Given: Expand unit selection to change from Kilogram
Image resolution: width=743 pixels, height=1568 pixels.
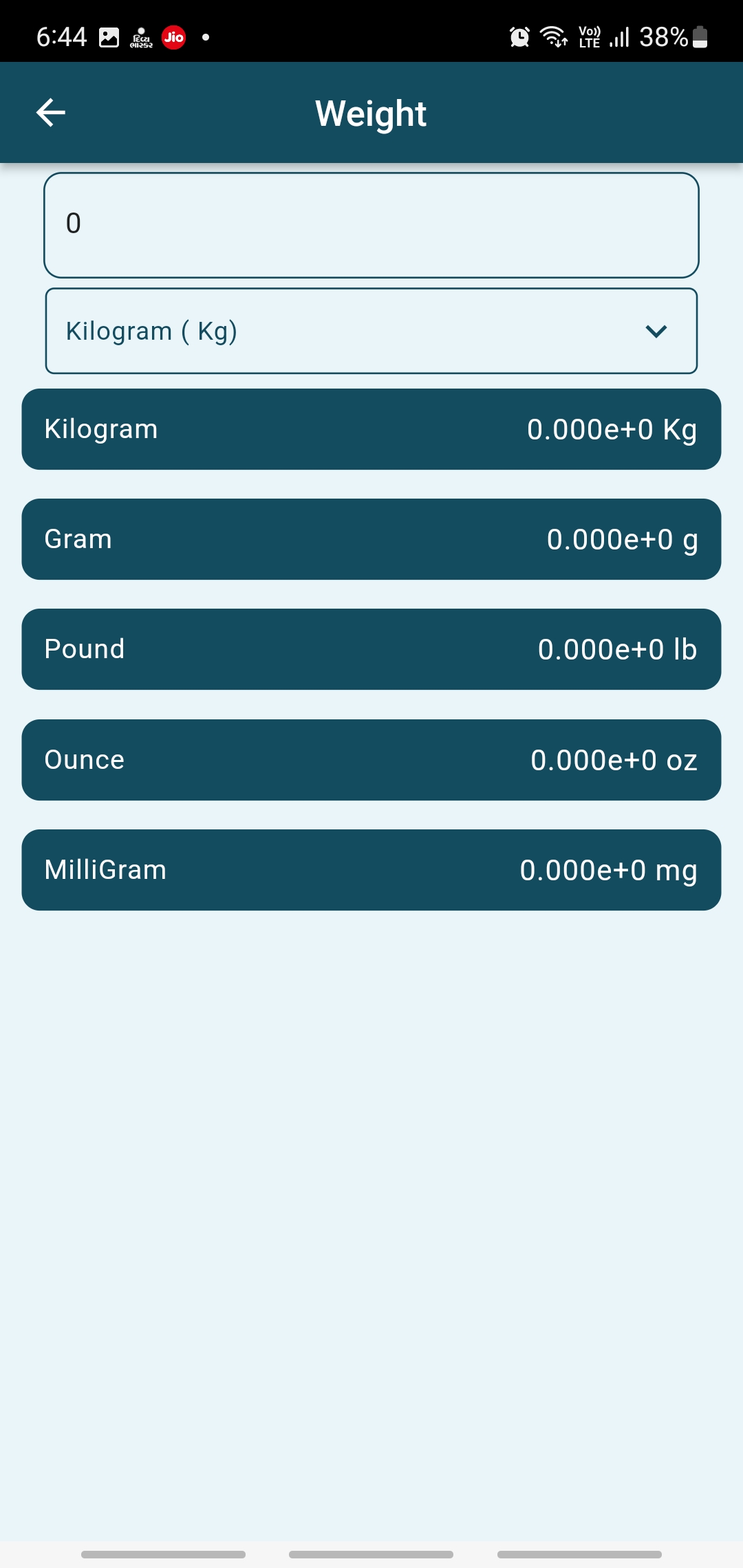Looking at the screenshot, I should click(x=371, y=331).
